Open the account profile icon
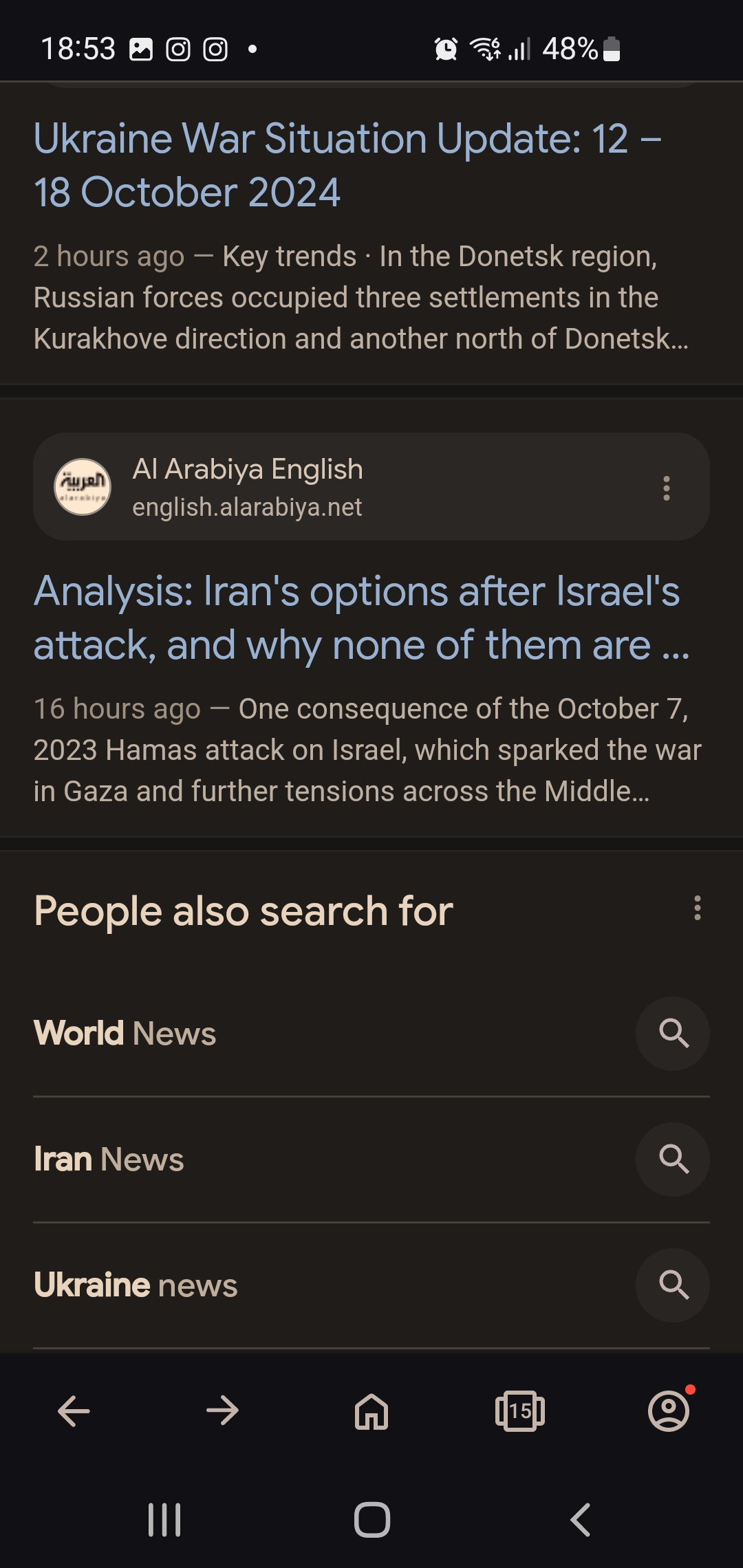 [669, 1411]
